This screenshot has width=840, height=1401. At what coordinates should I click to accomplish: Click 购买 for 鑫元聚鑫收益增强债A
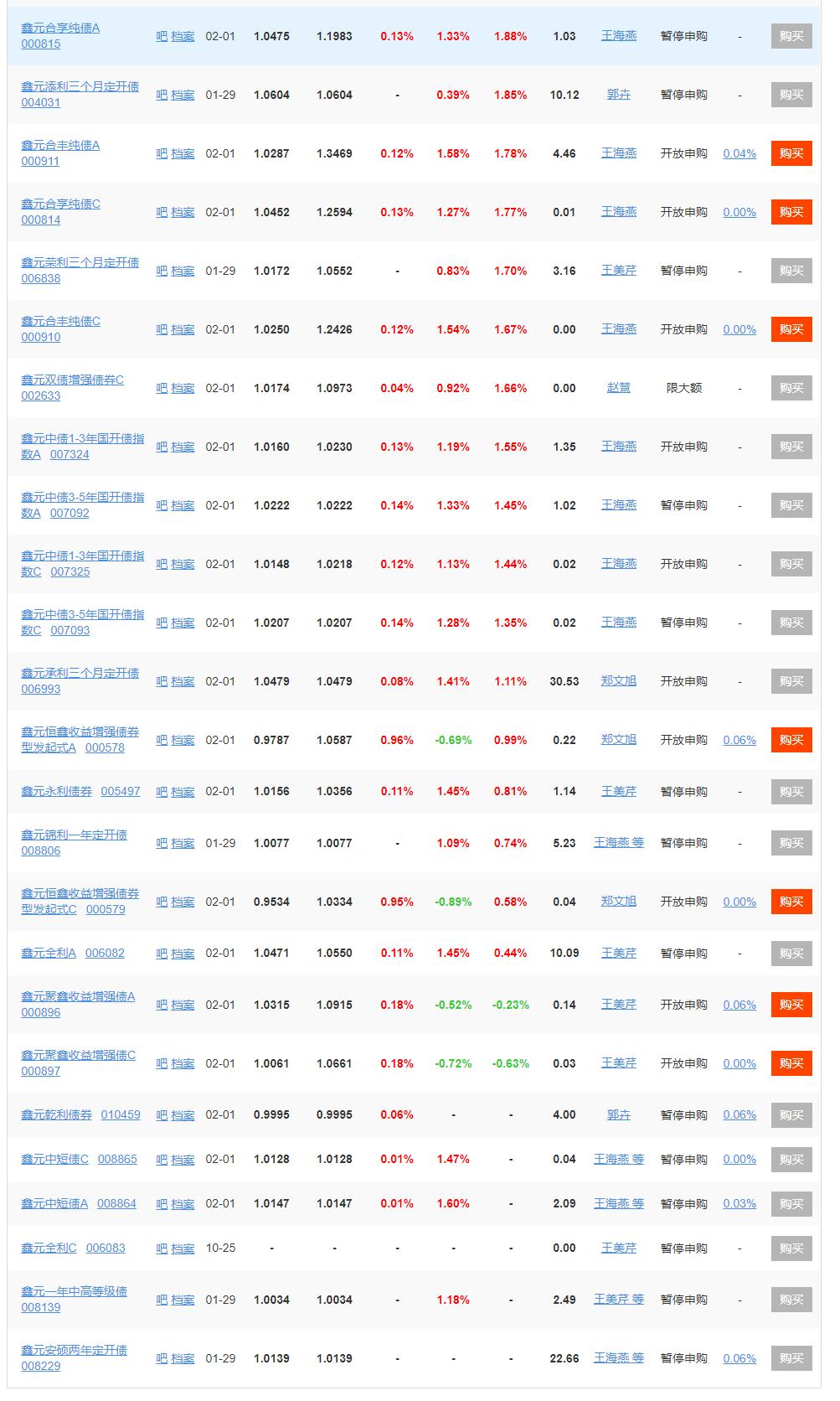coord(791,1004)
